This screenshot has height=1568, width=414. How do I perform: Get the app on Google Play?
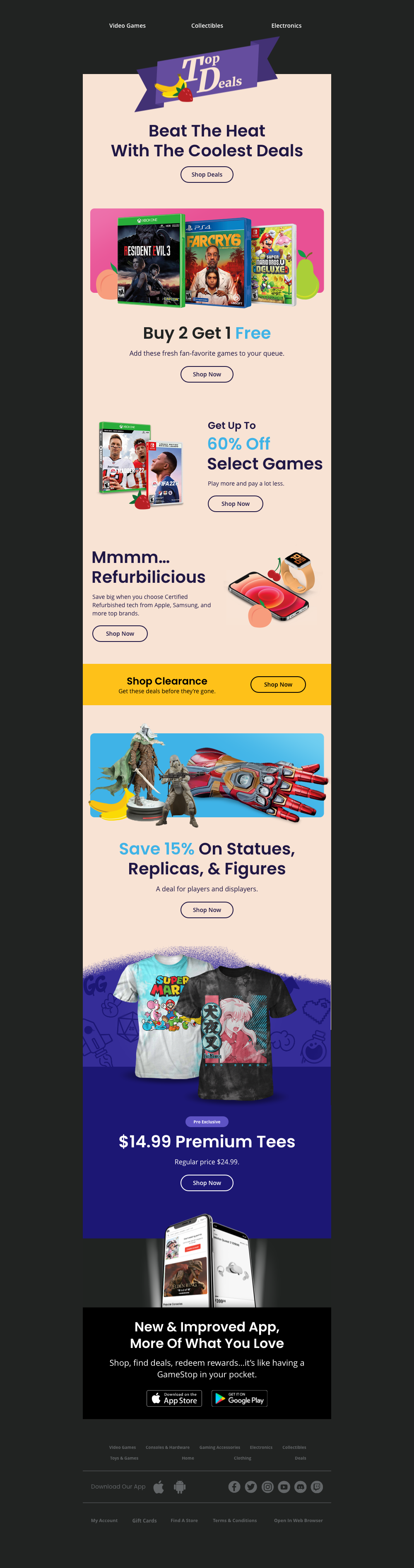[239, 1399]
